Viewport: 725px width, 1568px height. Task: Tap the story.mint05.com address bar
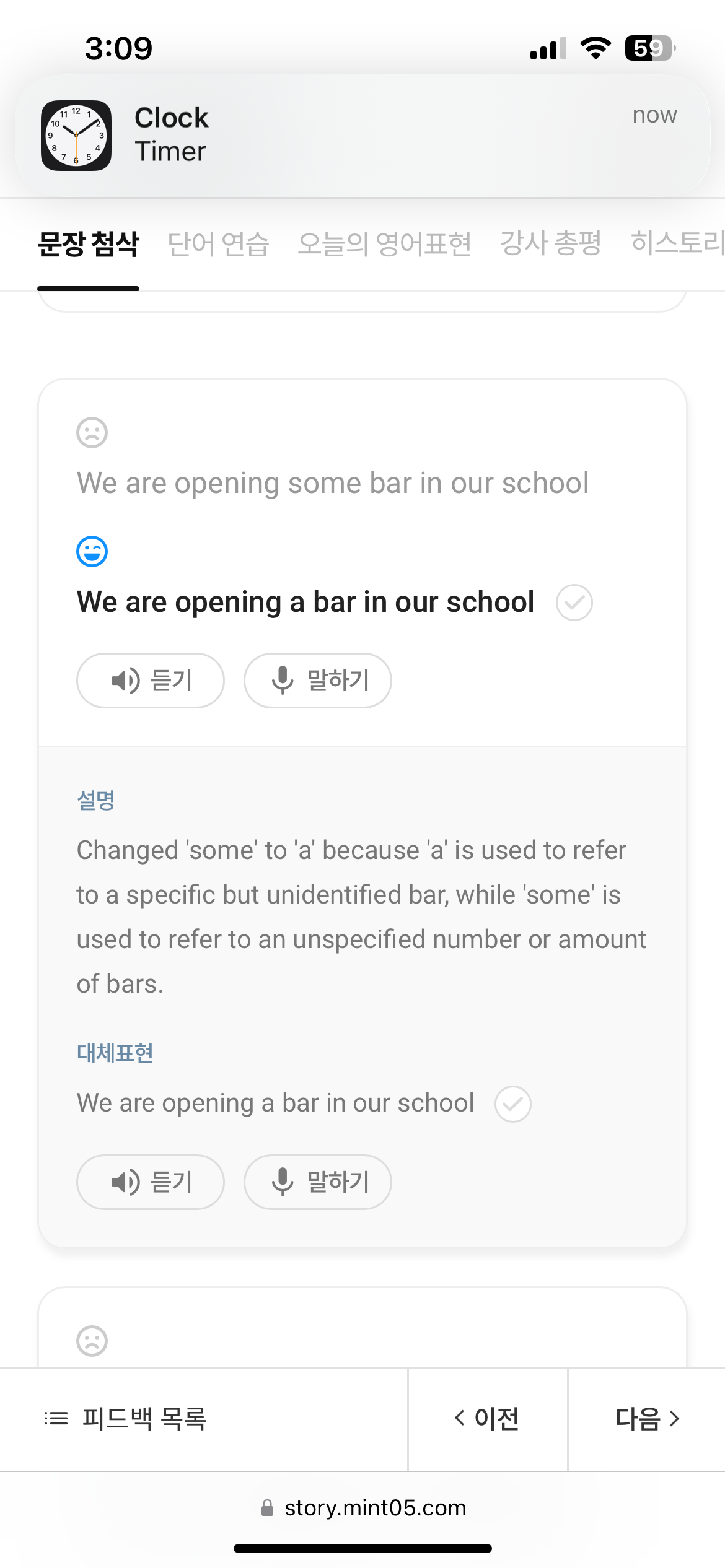363,1507
